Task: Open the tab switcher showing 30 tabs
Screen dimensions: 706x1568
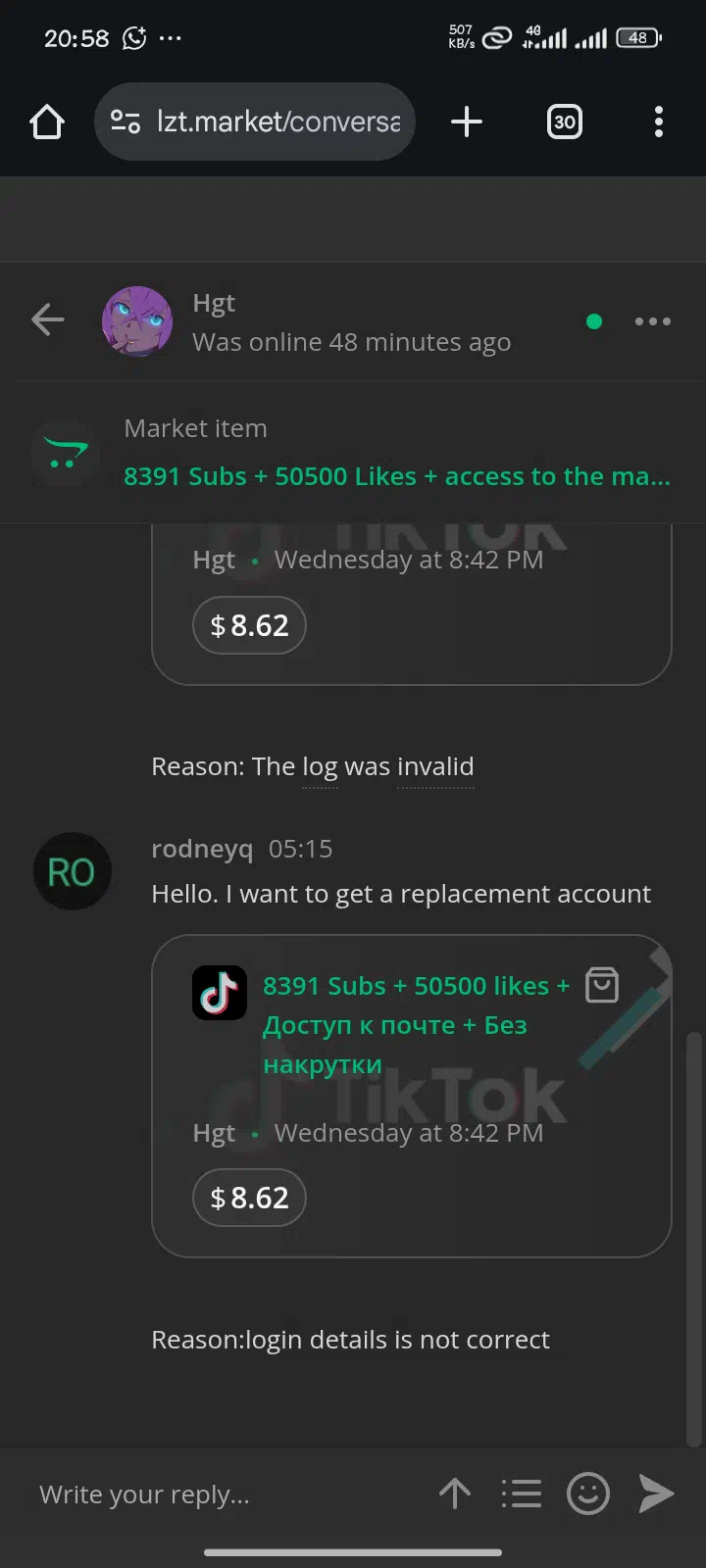Action: click(x=564, y=122)
